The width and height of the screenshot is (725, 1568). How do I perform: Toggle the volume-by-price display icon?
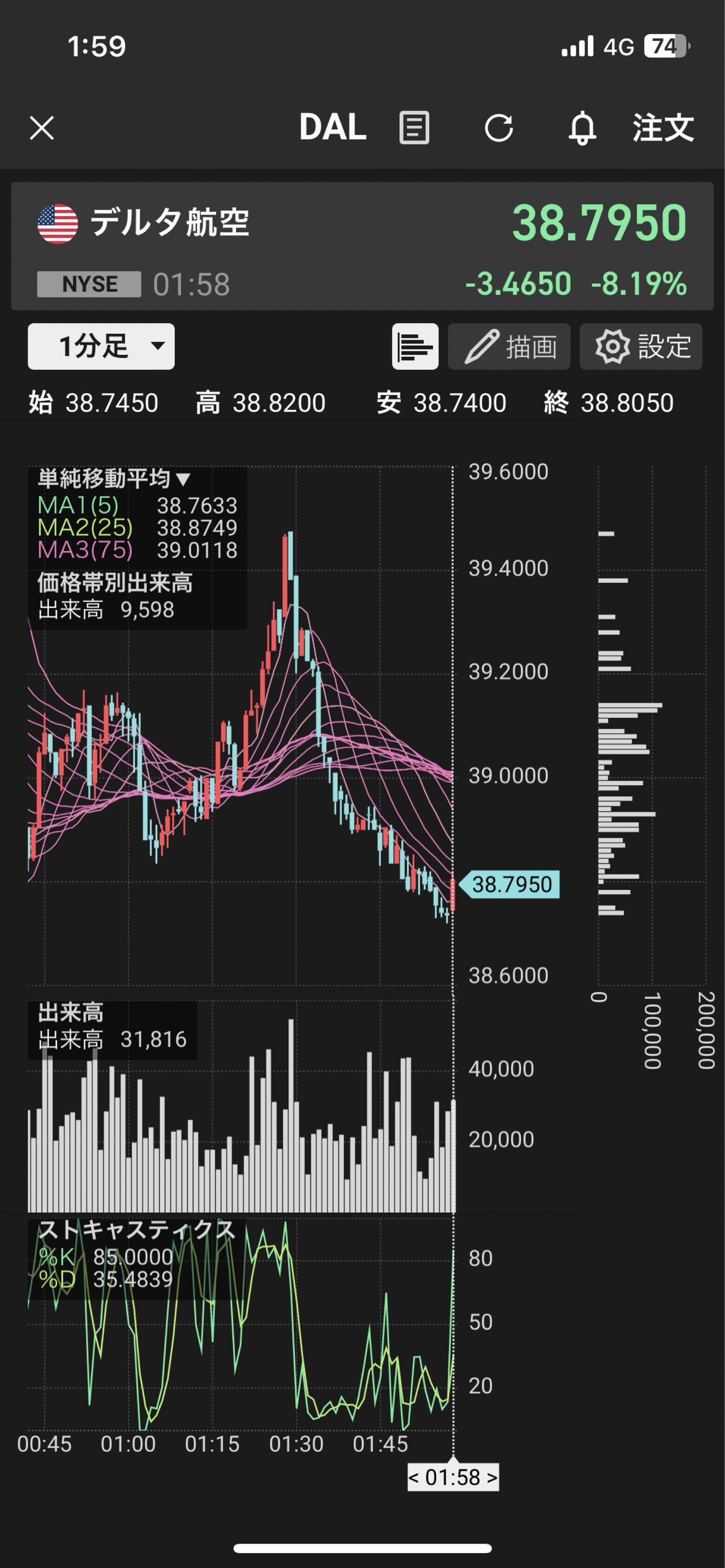[x=415, y=346]
